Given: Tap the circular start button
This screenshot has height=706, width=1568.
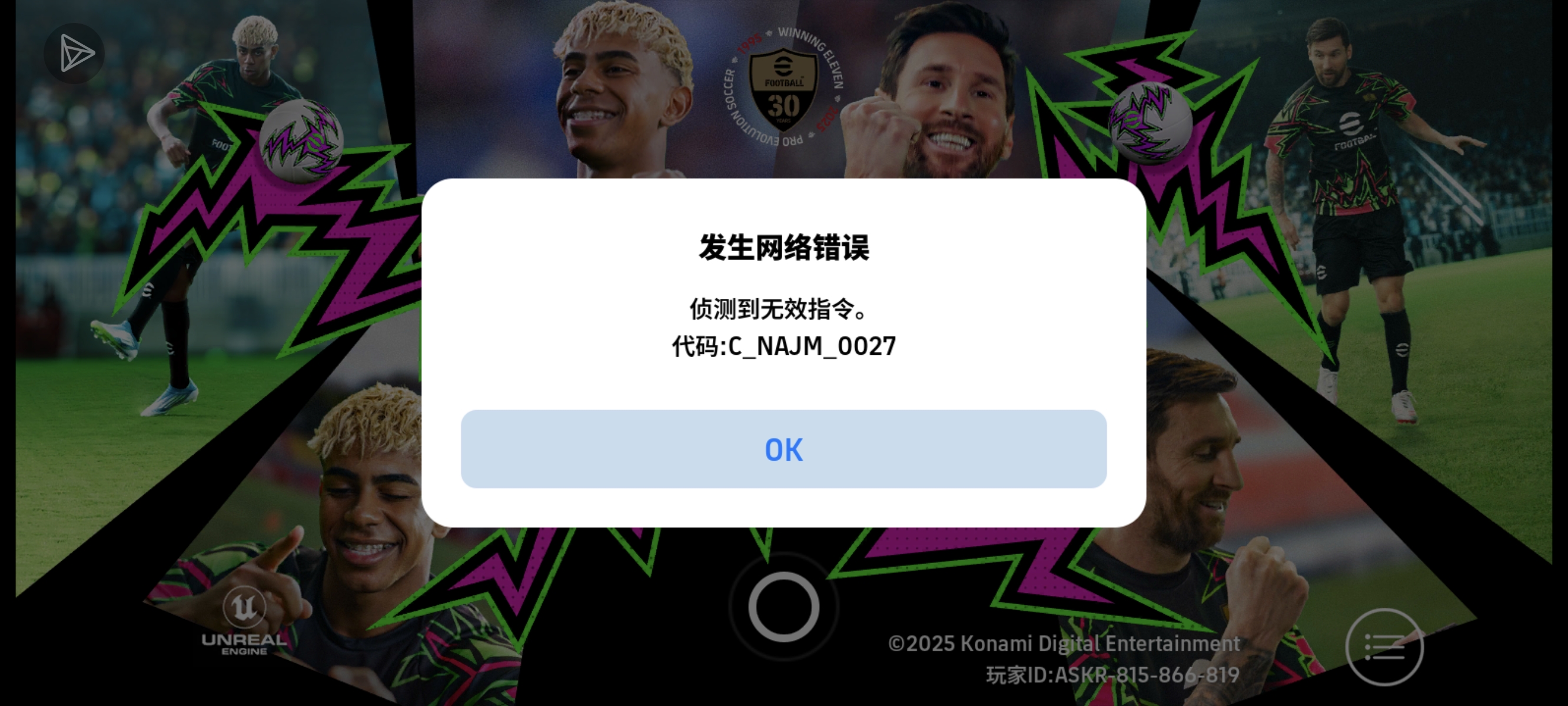Looking at the screenshot, I should (783, 606).
